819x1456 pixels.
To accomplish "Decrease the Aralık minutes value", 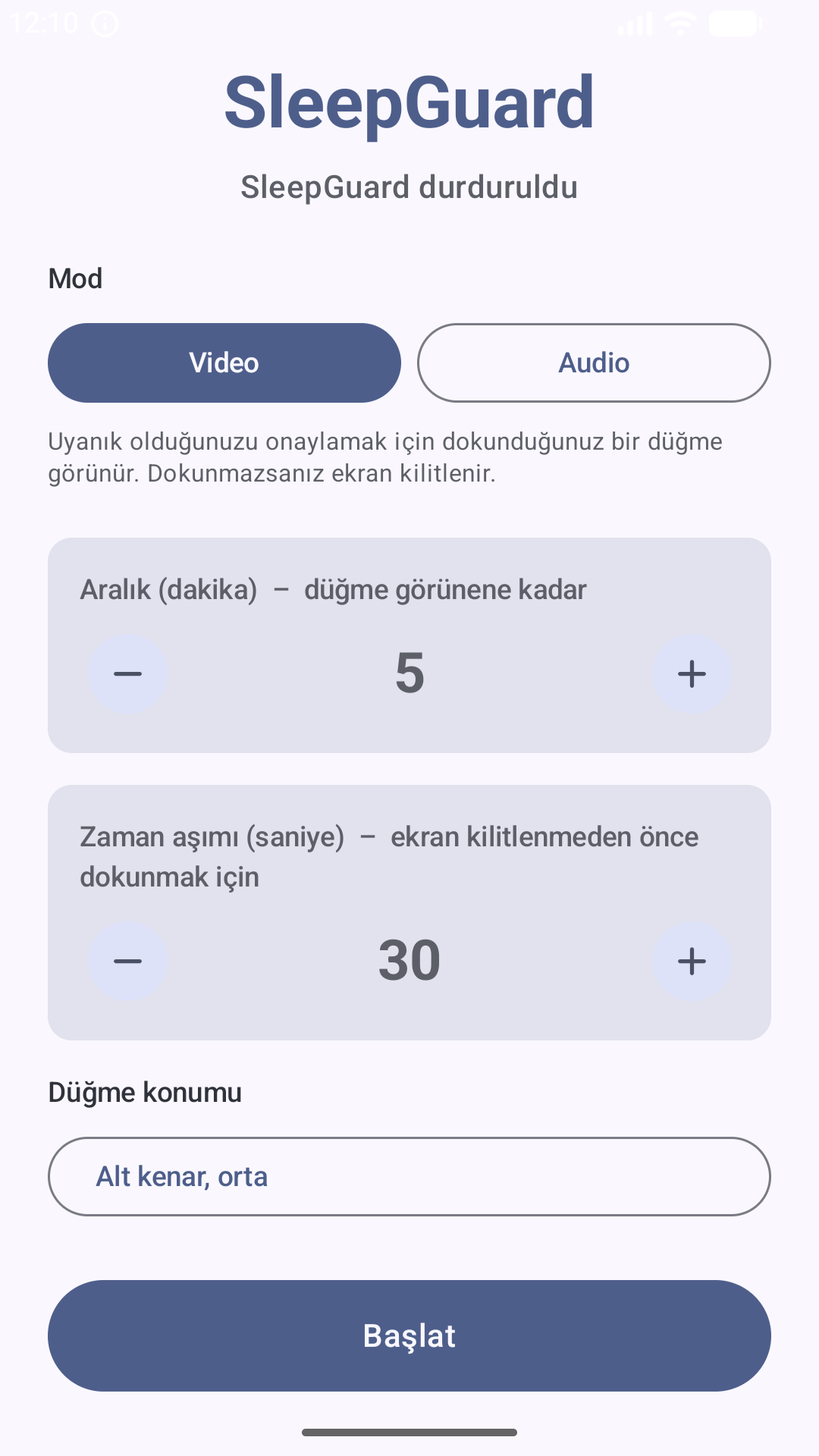I will pos(127,673).
